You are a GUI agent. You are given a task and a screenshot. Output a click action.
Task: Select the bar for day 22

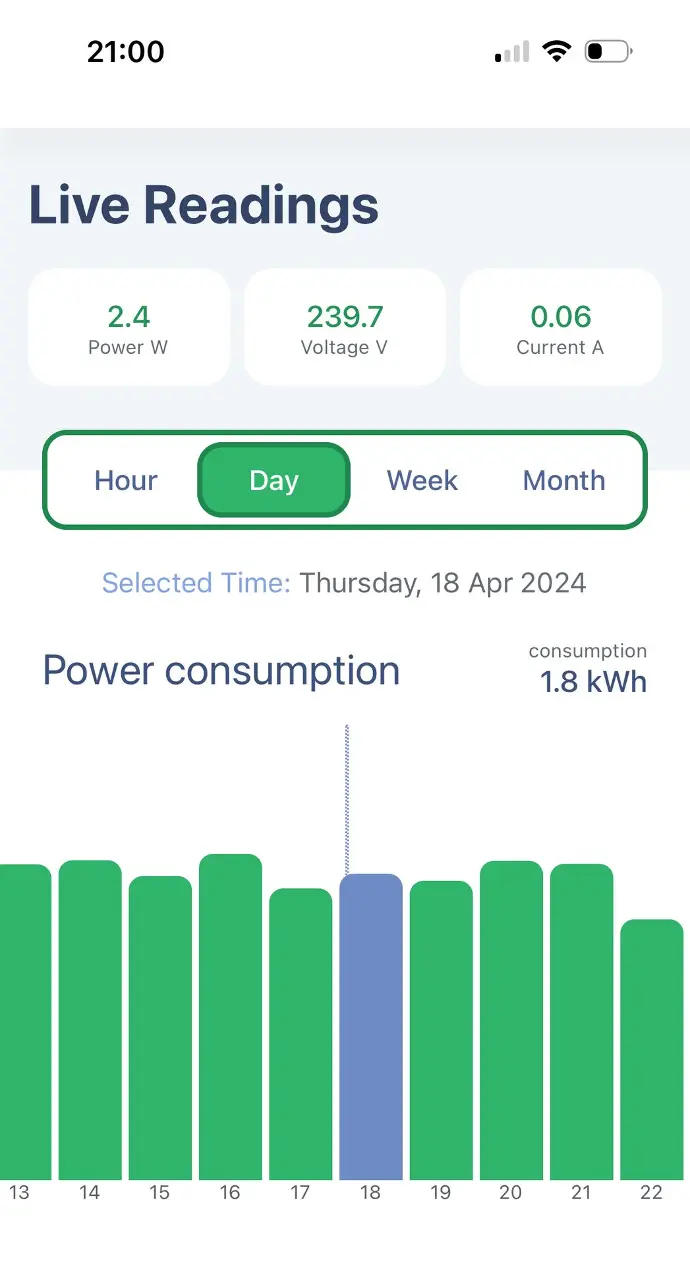pyautogui.click(x=652, y=1050)
